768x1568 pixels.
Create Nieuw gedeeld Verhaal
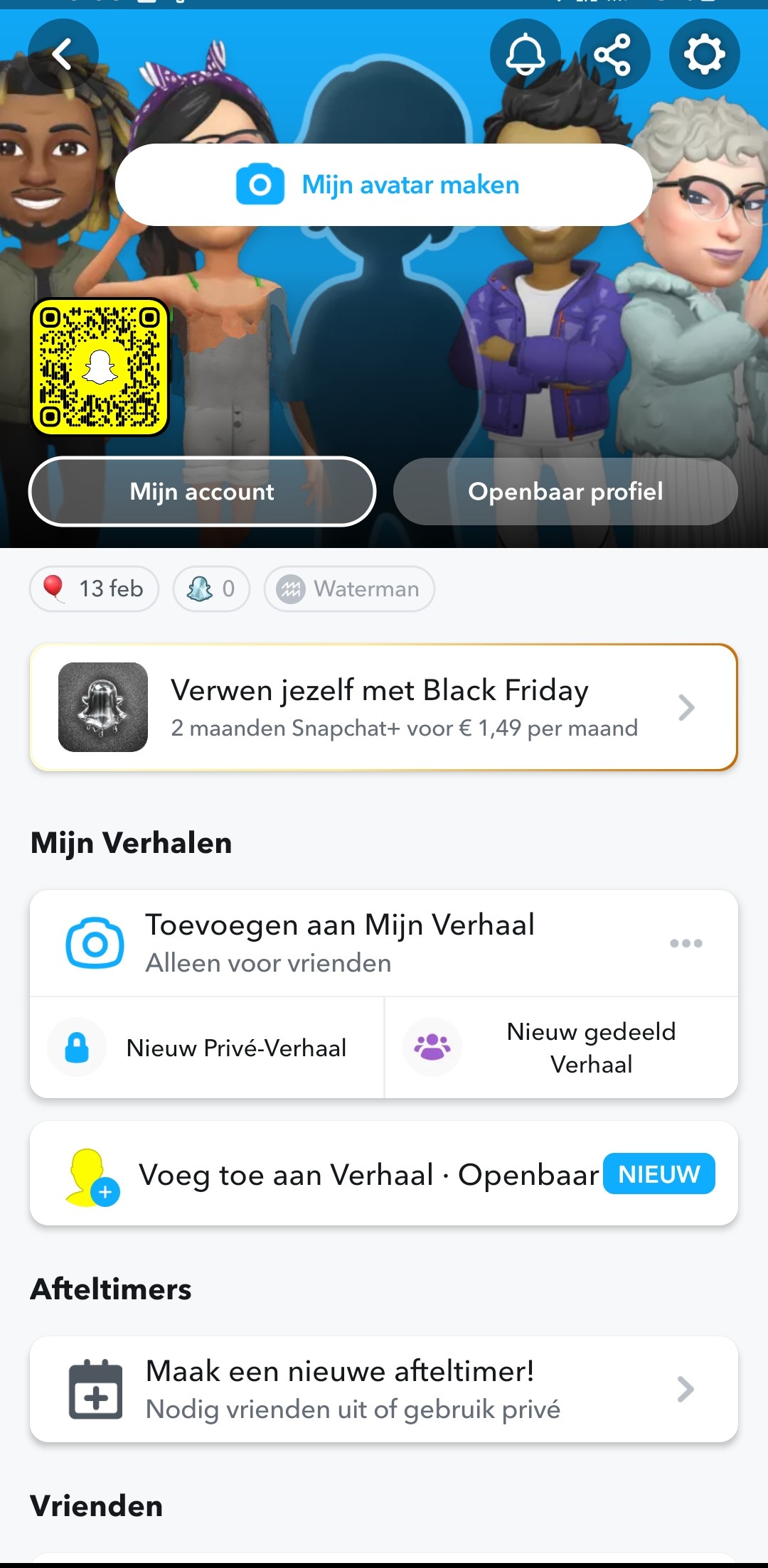[562, 1048]
